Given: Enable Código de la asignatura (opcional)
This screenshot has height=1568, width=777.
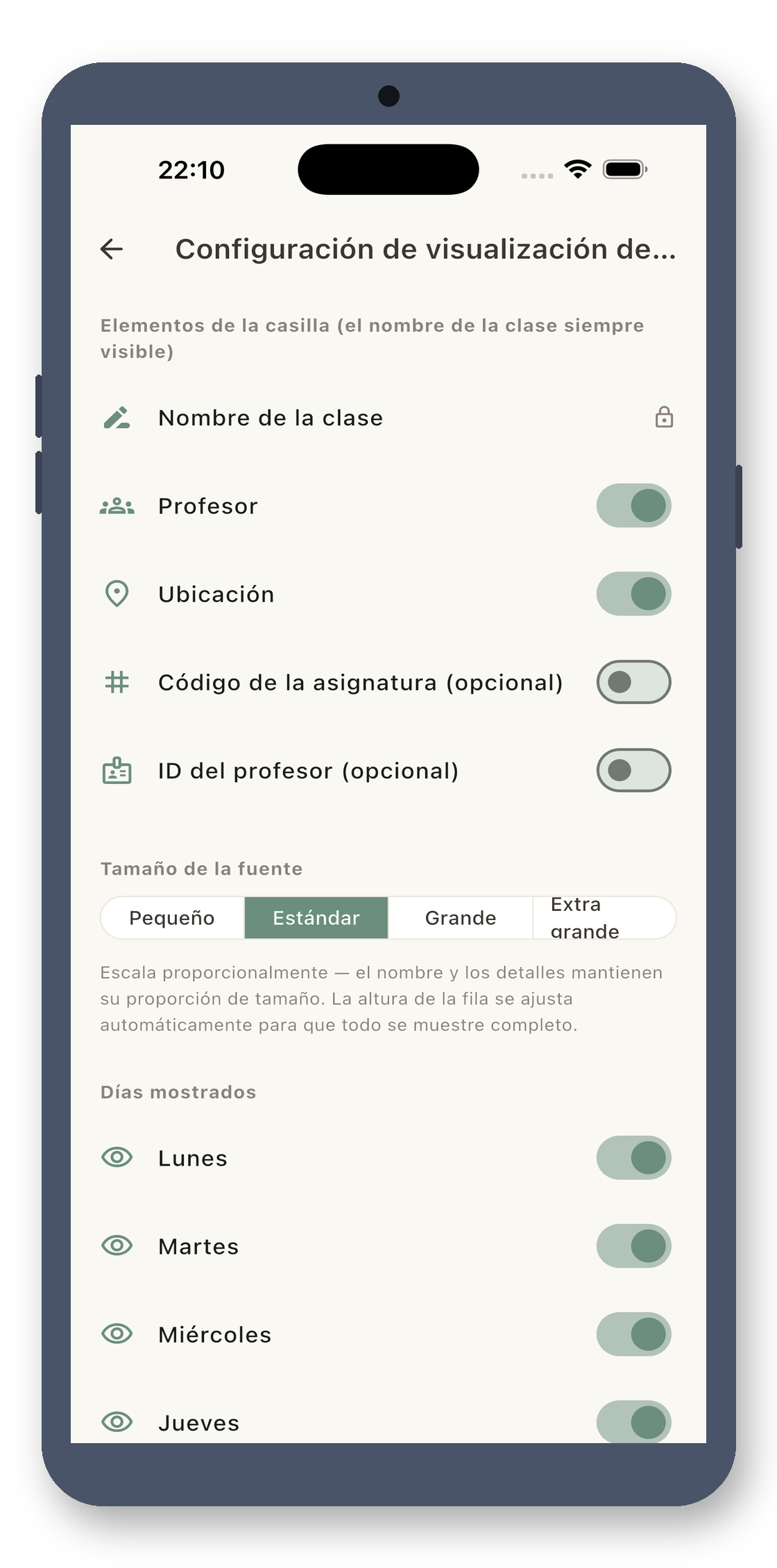Looking at the screenshot, I should [633, 682].
